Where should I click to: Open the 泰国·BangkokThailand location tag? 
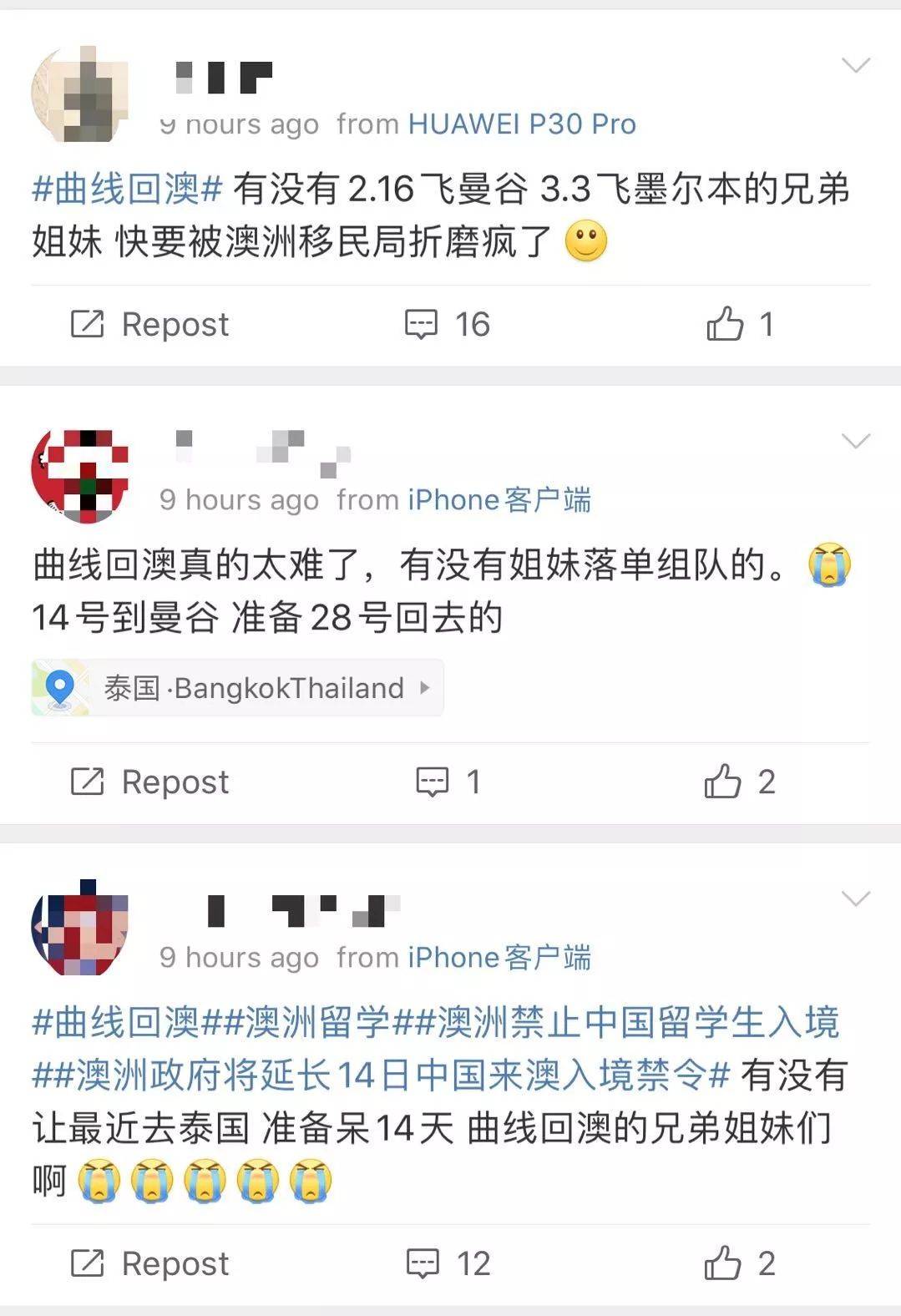point(238,688)
